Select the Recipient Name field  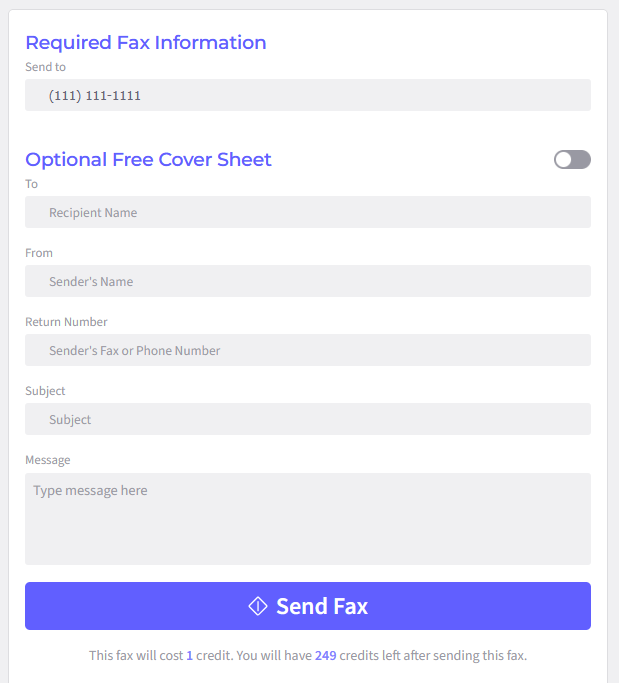307,212
